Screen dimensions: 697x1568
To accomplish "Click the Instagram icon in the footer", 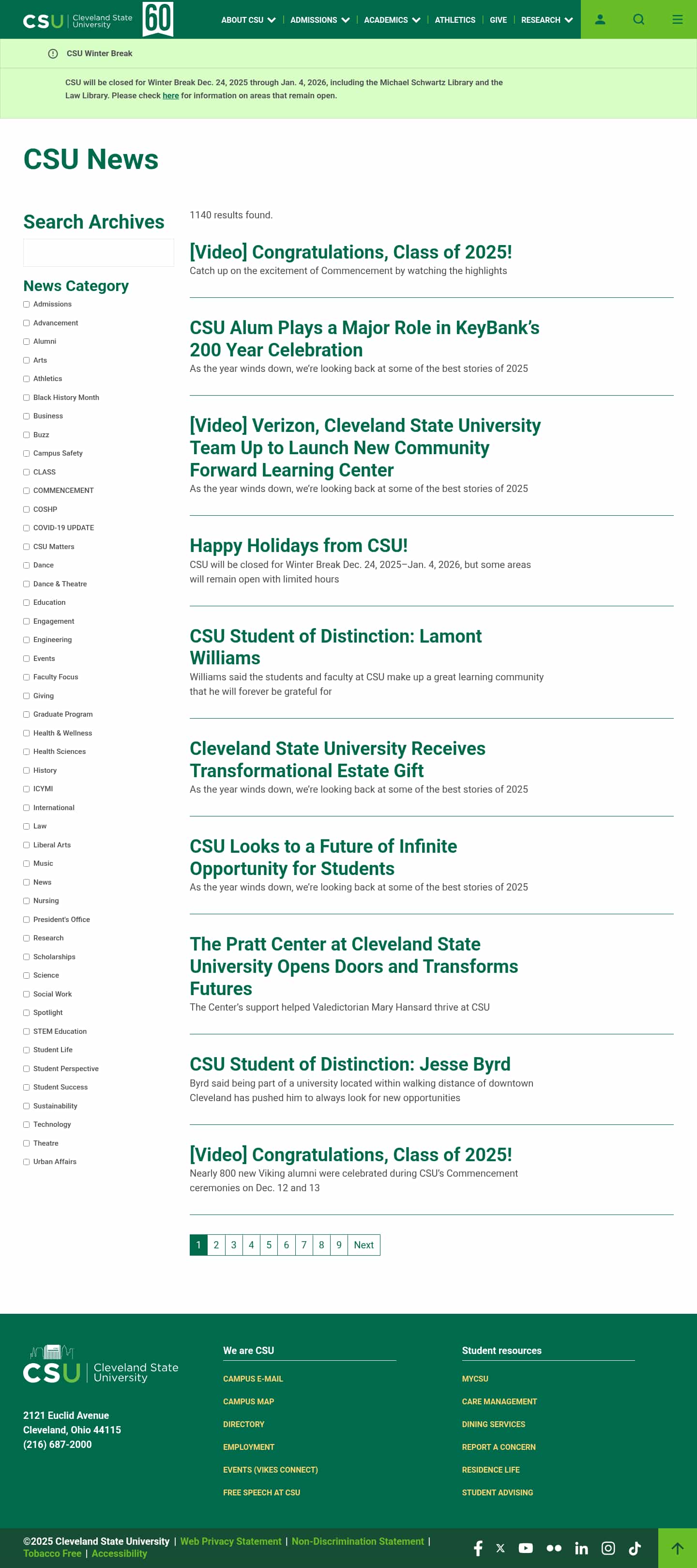I will pyautogui.click(x=609, y=1549).
